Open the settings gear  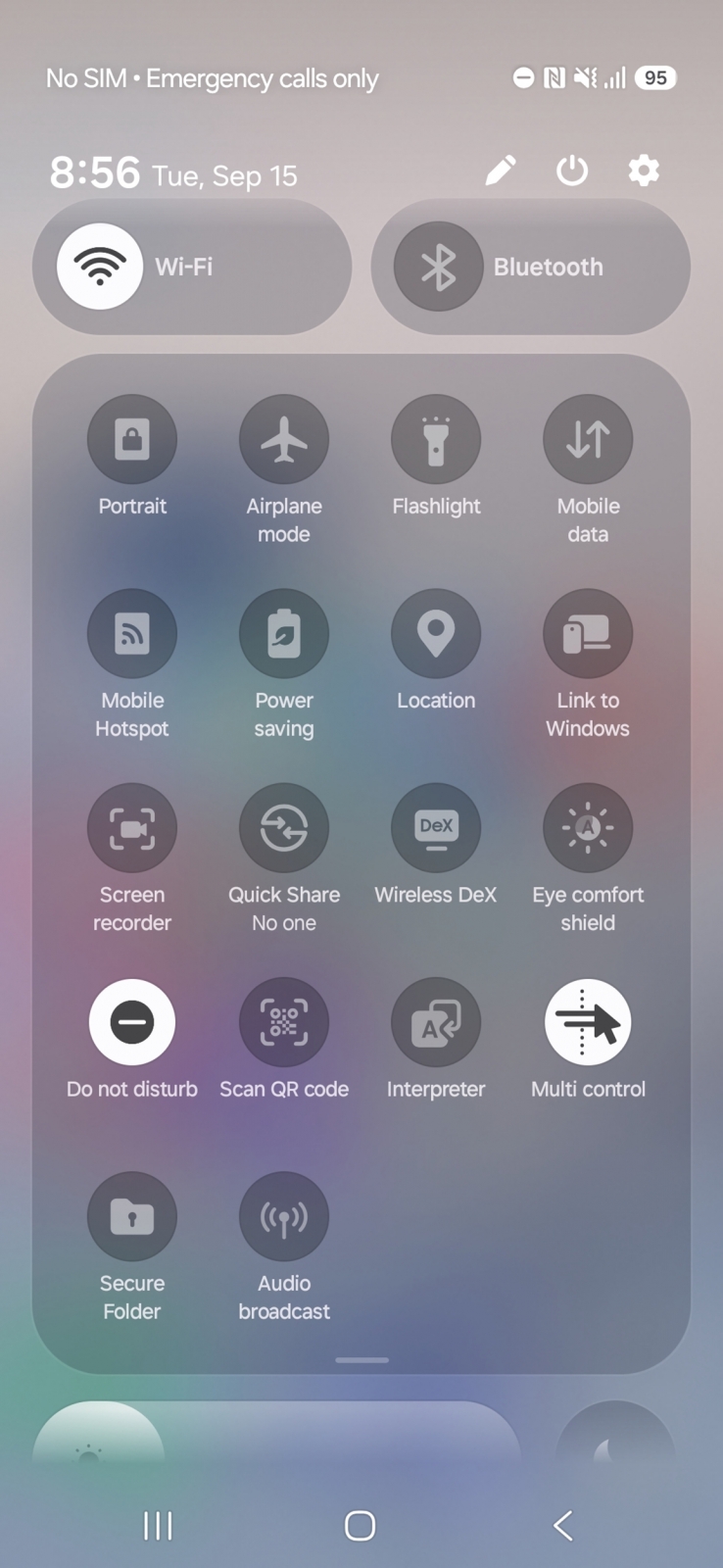coord(644,171)
